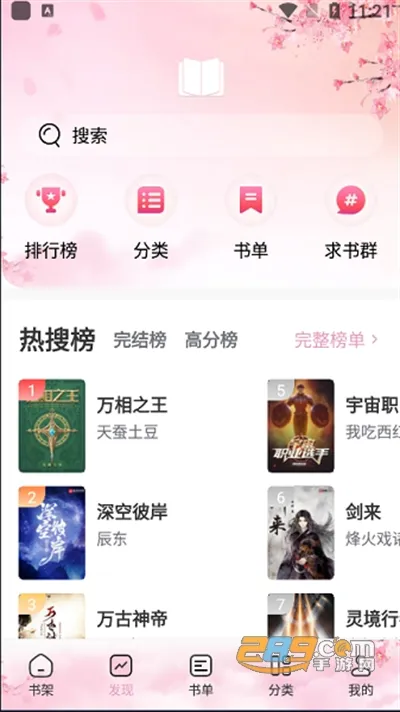Switch to the 分类 bottom tab

[x=281, y=676]
